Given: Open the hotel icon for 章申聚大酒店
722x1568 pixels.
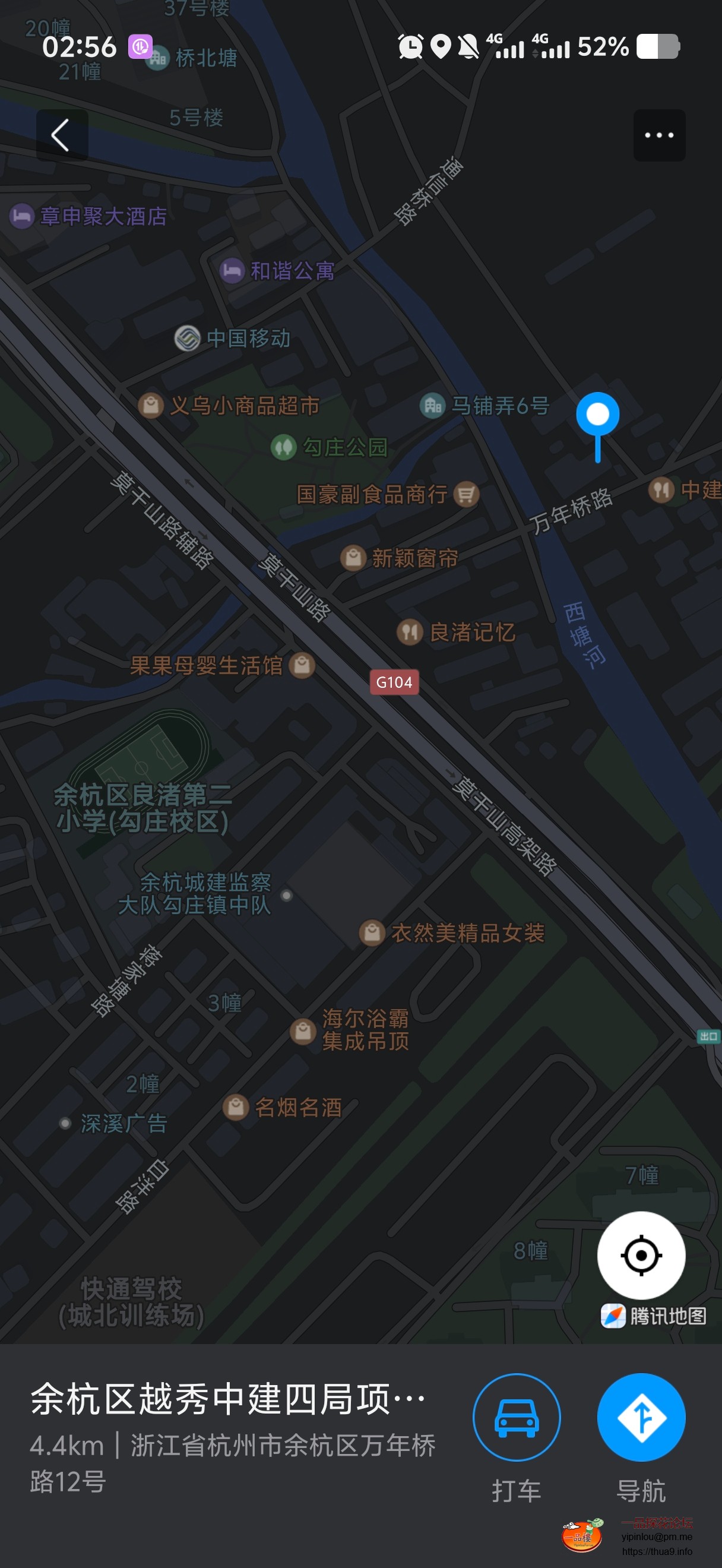Looking at the screenshot, I should coord(22,217).
